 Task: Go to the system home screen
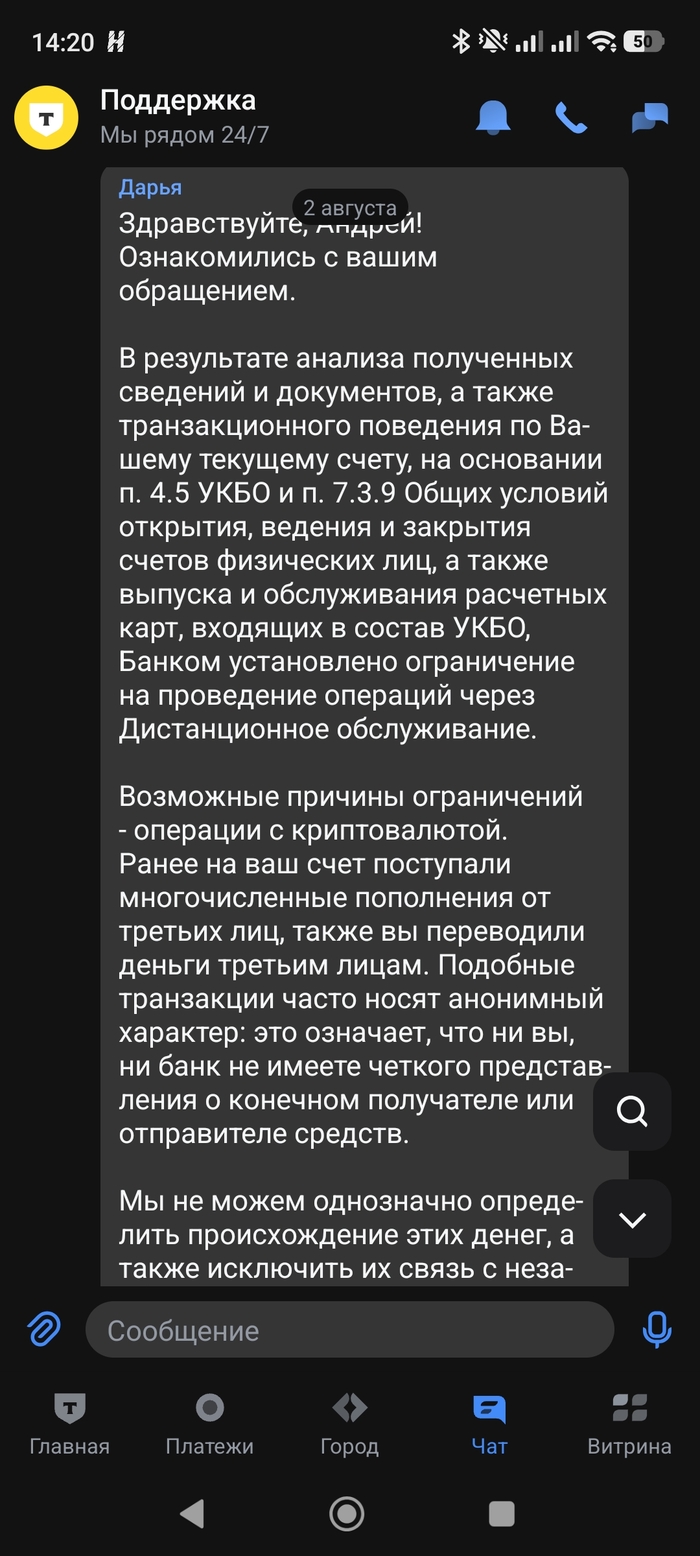tap(347, 1513)
